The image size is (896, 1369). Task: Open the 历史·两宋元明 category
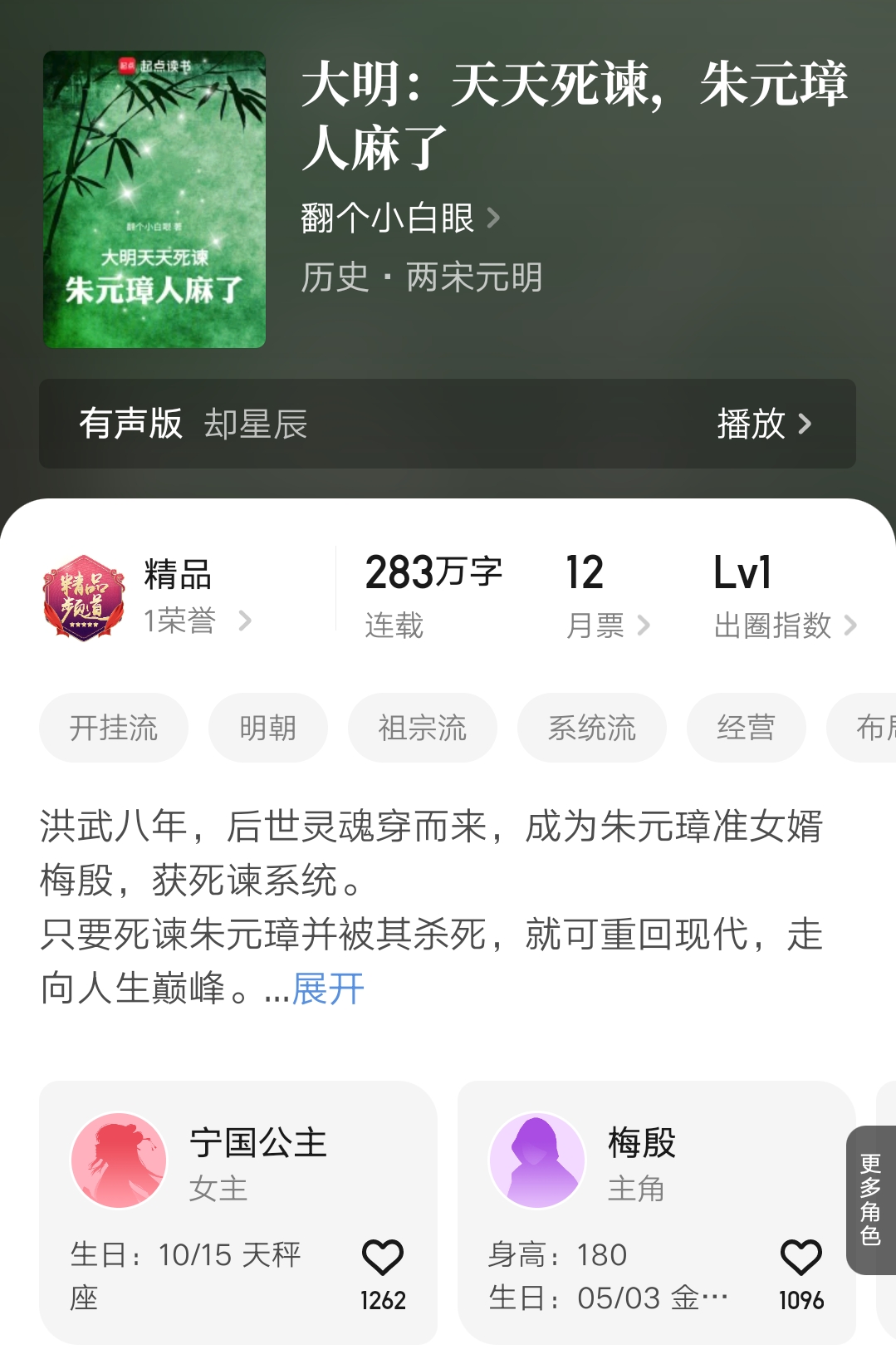[420, 278]
